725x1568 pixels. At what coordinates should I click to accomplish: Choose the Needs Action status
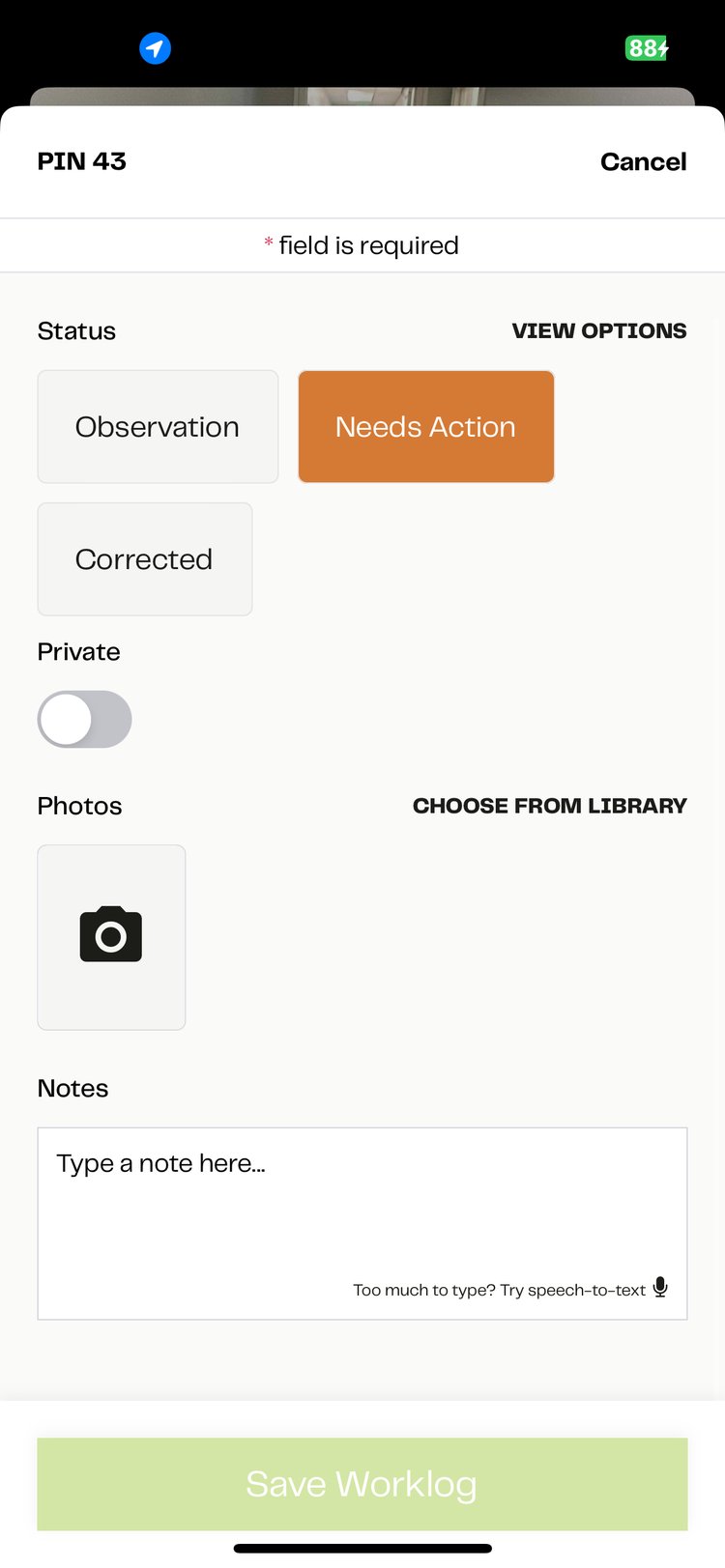(425, 427)
